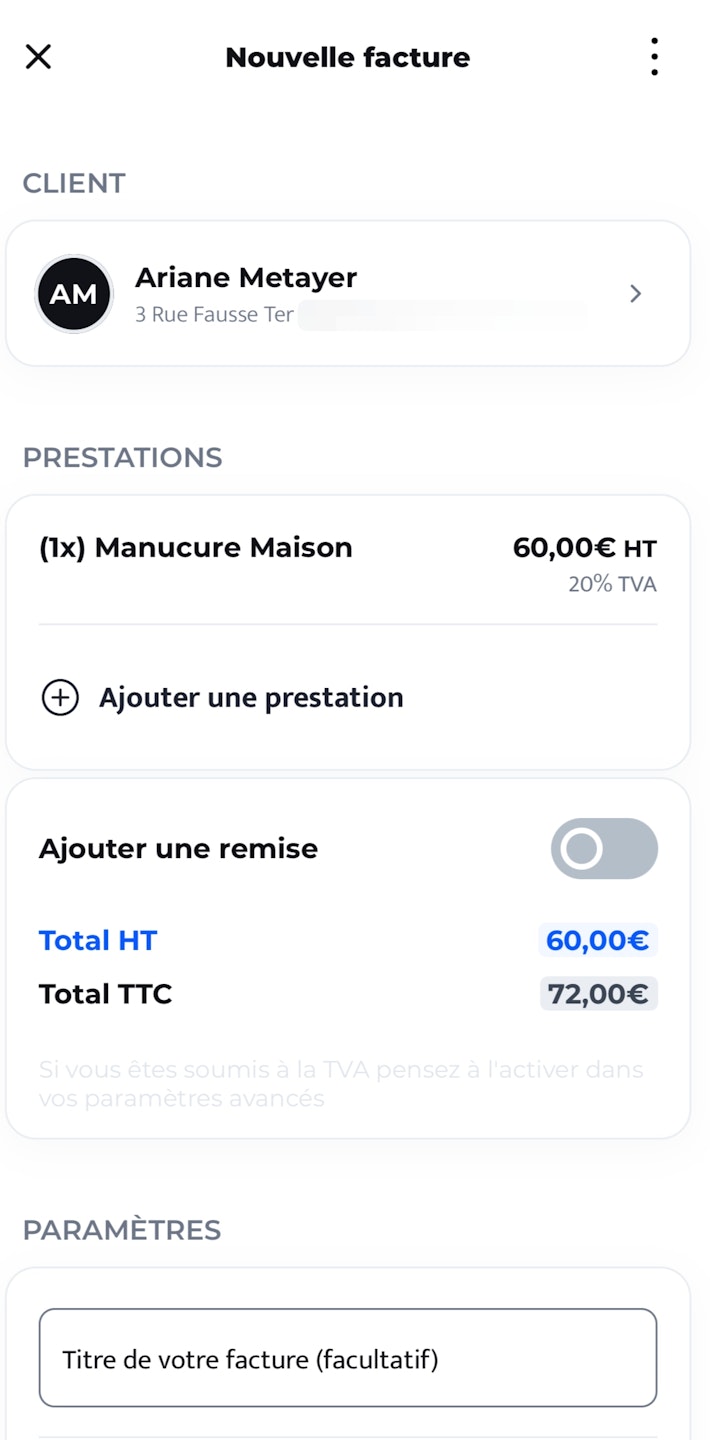Focus the Titre de votre facture field
This screenshot has width=710, height=1440.
[x=347, y=1358]
